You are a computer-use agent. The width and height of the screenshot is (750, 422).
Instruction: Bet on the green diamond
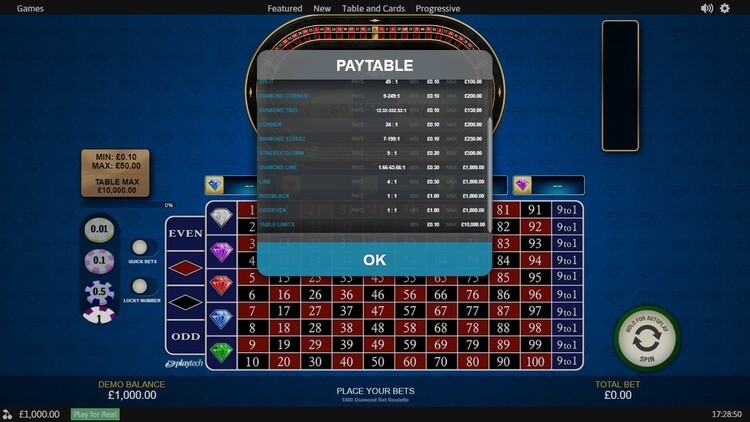(x=221, y=352)
